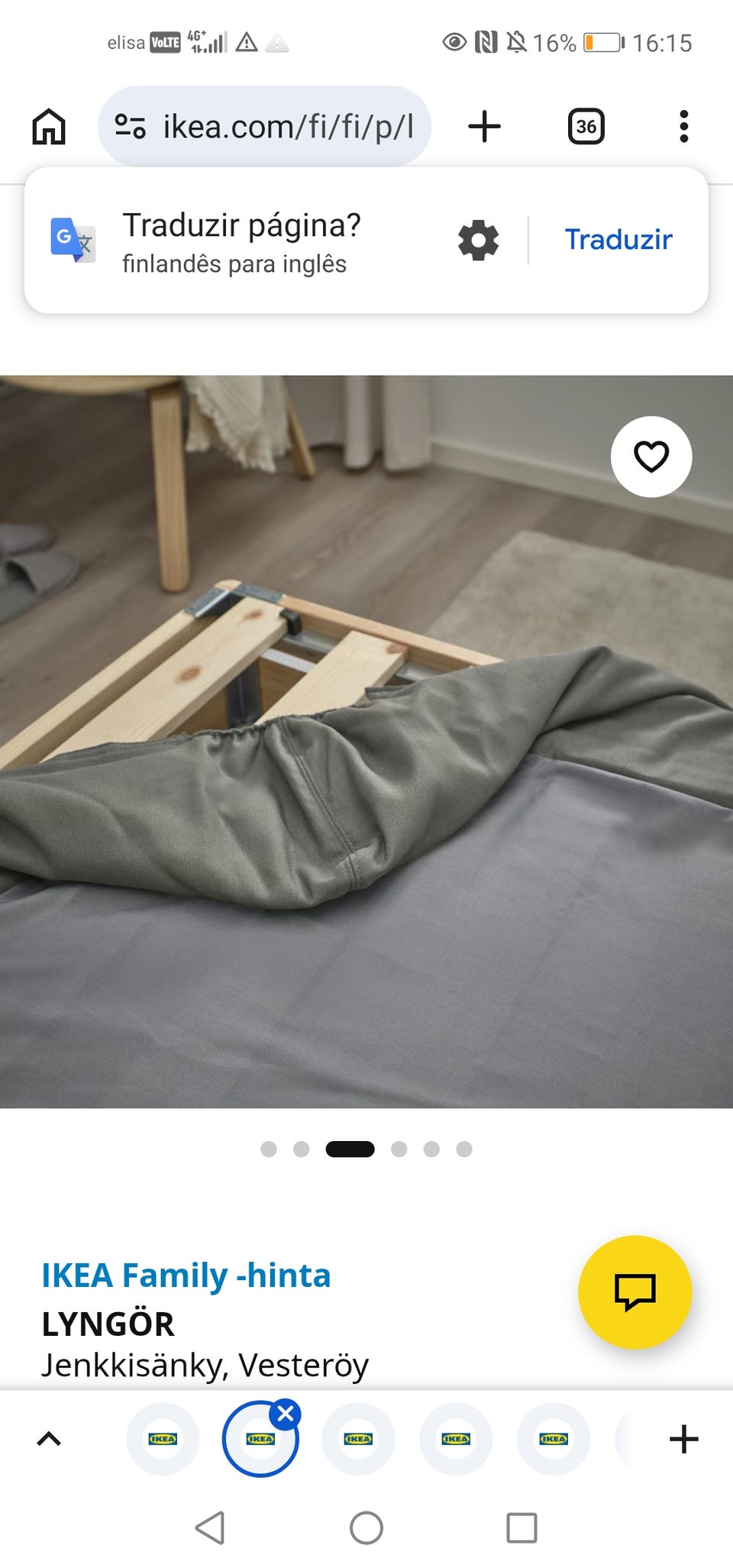Open the tab switcher showing 36
The image size is (733, 1568).
point(586,126)
